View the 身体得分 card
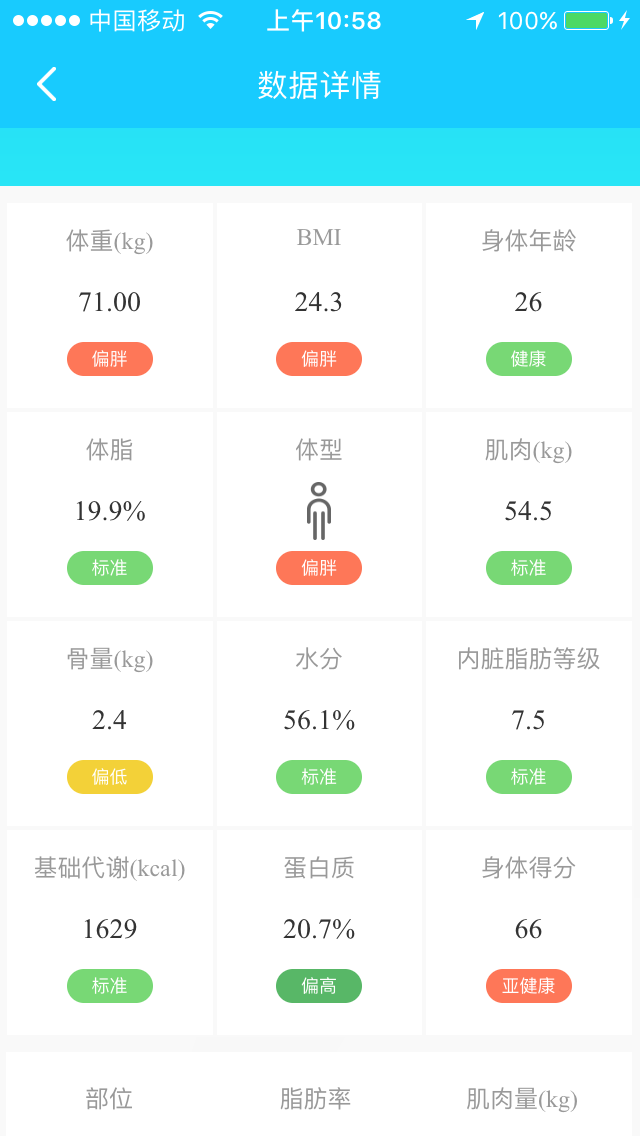 coord(528,932)
